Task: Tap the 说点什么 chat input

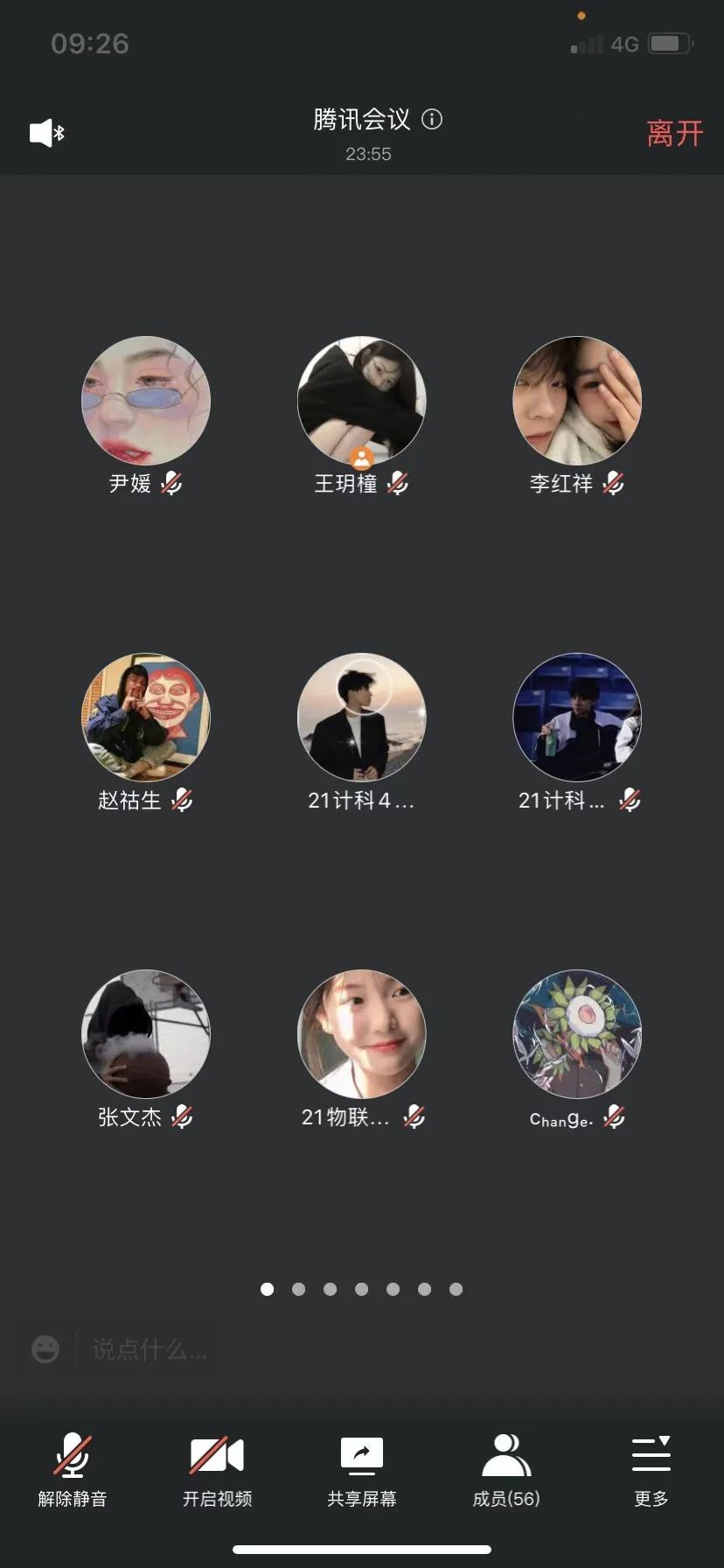Action: pyautogui.click(x=150, y=1349)
